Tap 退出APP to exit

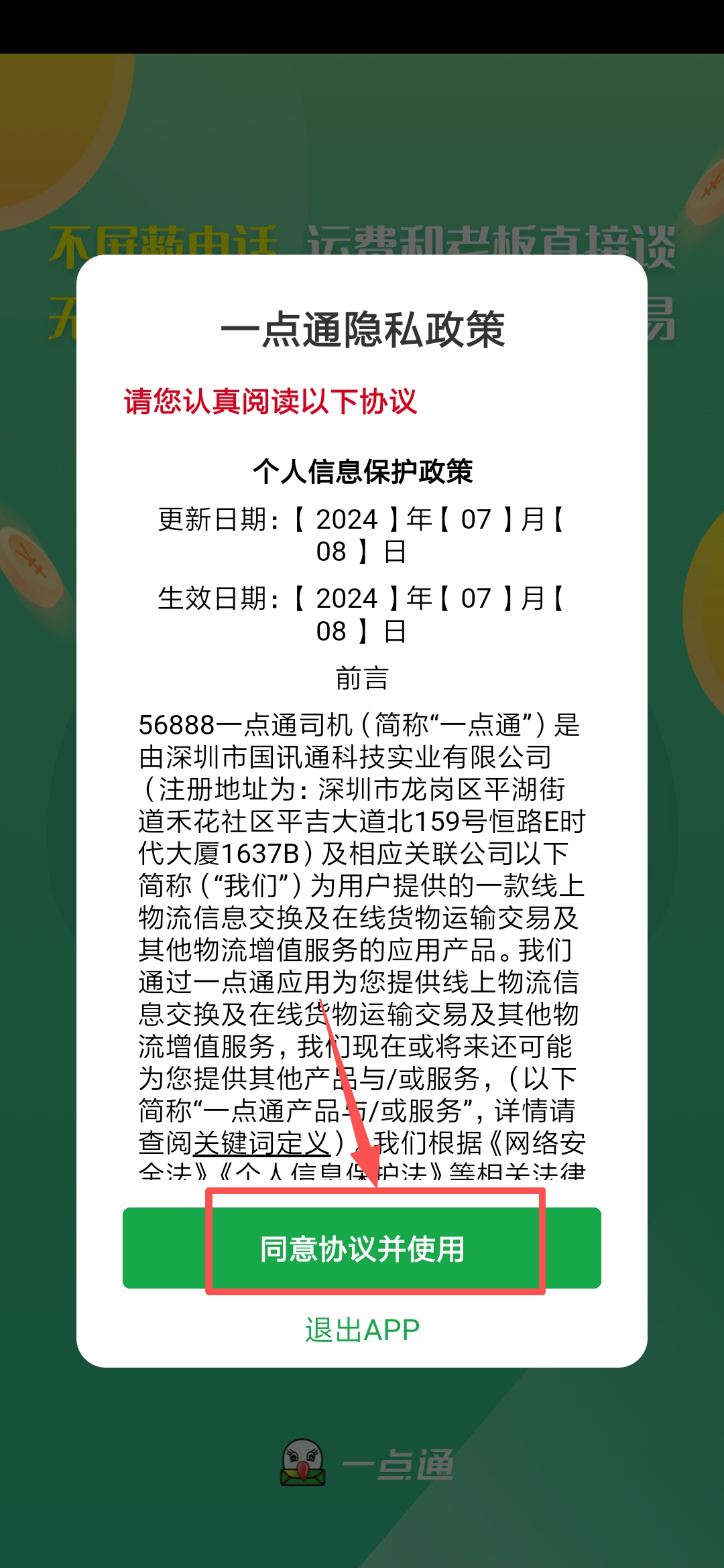(362, 1330)
